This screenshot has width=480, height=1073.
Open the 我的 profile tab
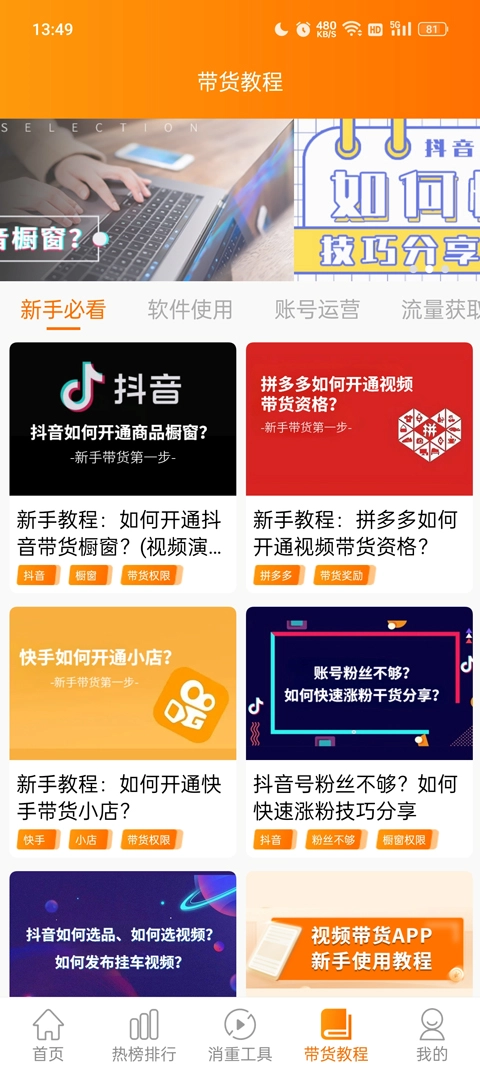pos(431,1035)
